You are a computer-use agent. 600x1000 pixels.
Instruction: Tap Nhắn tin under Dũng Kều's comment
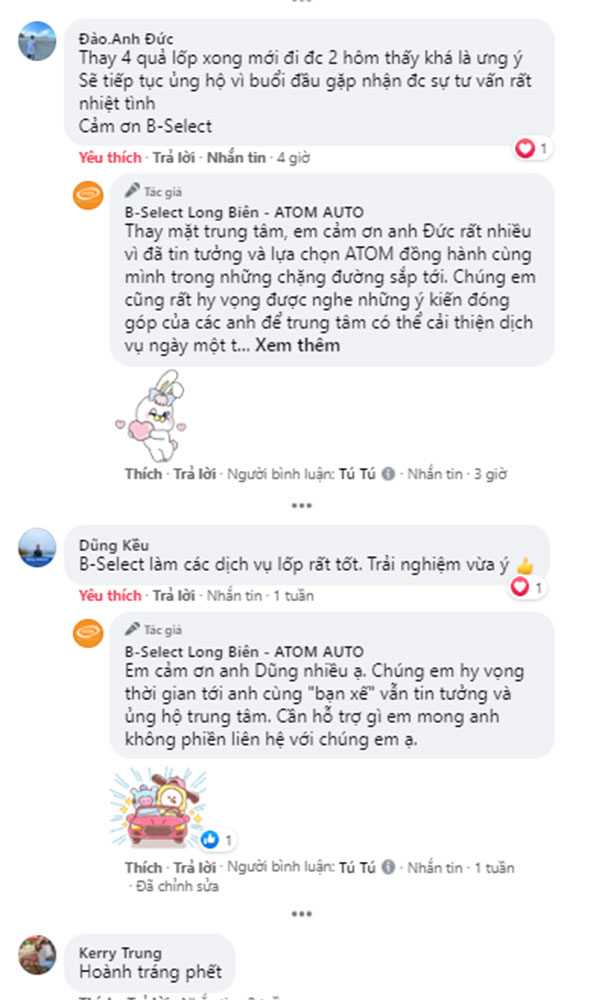click(x=234, y=596)
